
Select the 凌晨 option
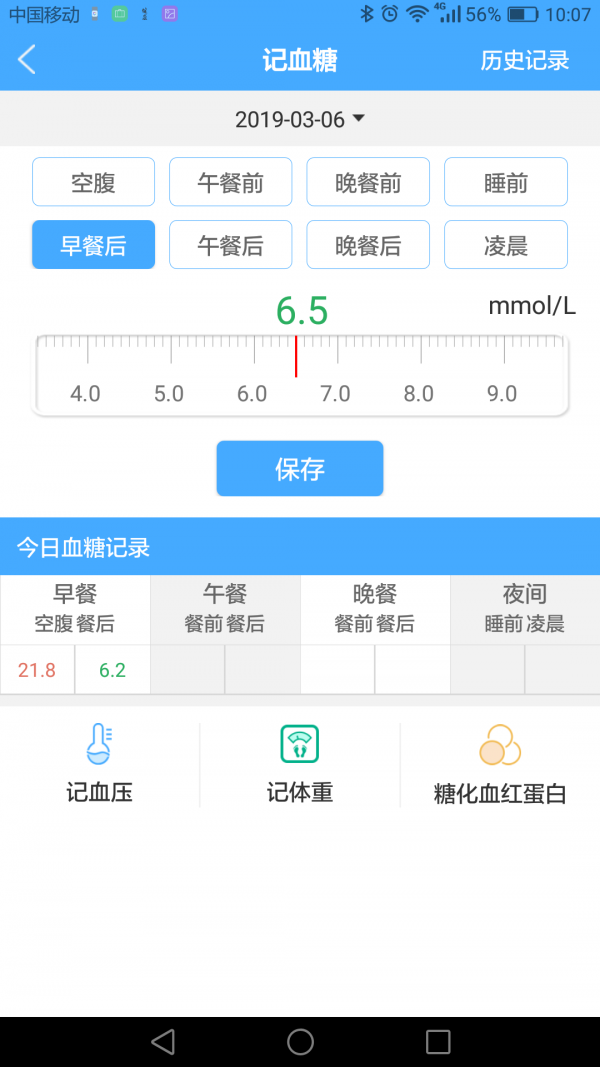click(505, 245)
